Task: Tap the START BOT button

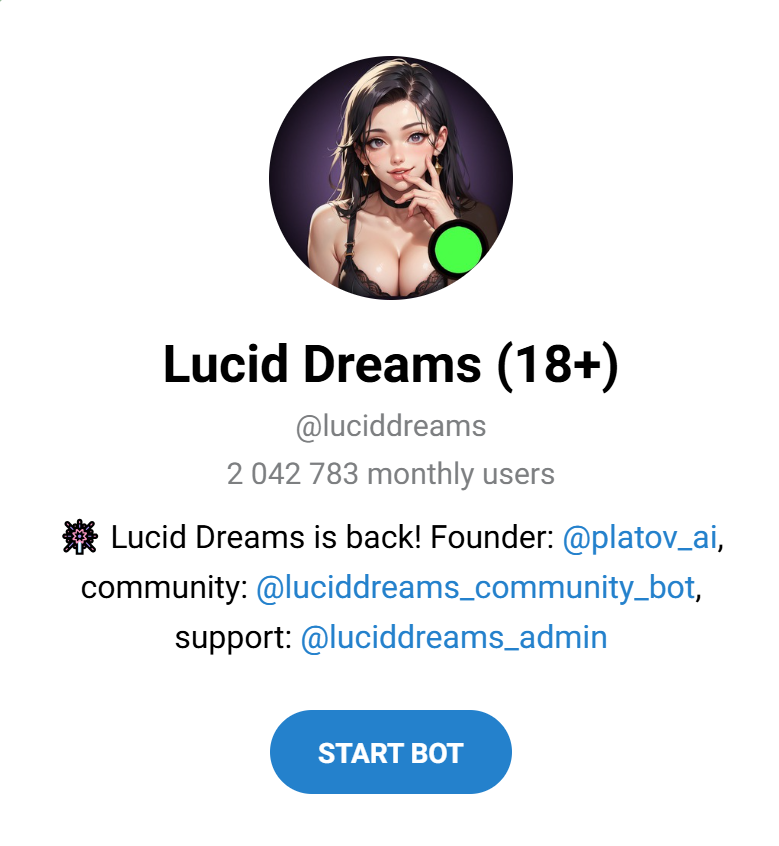Action: pyautogui.click(x=390, y=752)
